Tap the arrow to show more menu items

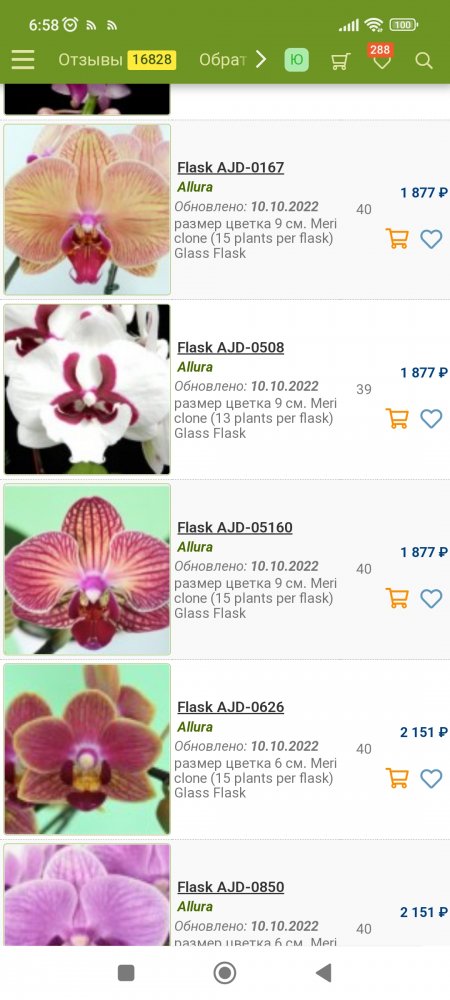tap(261, 60)
